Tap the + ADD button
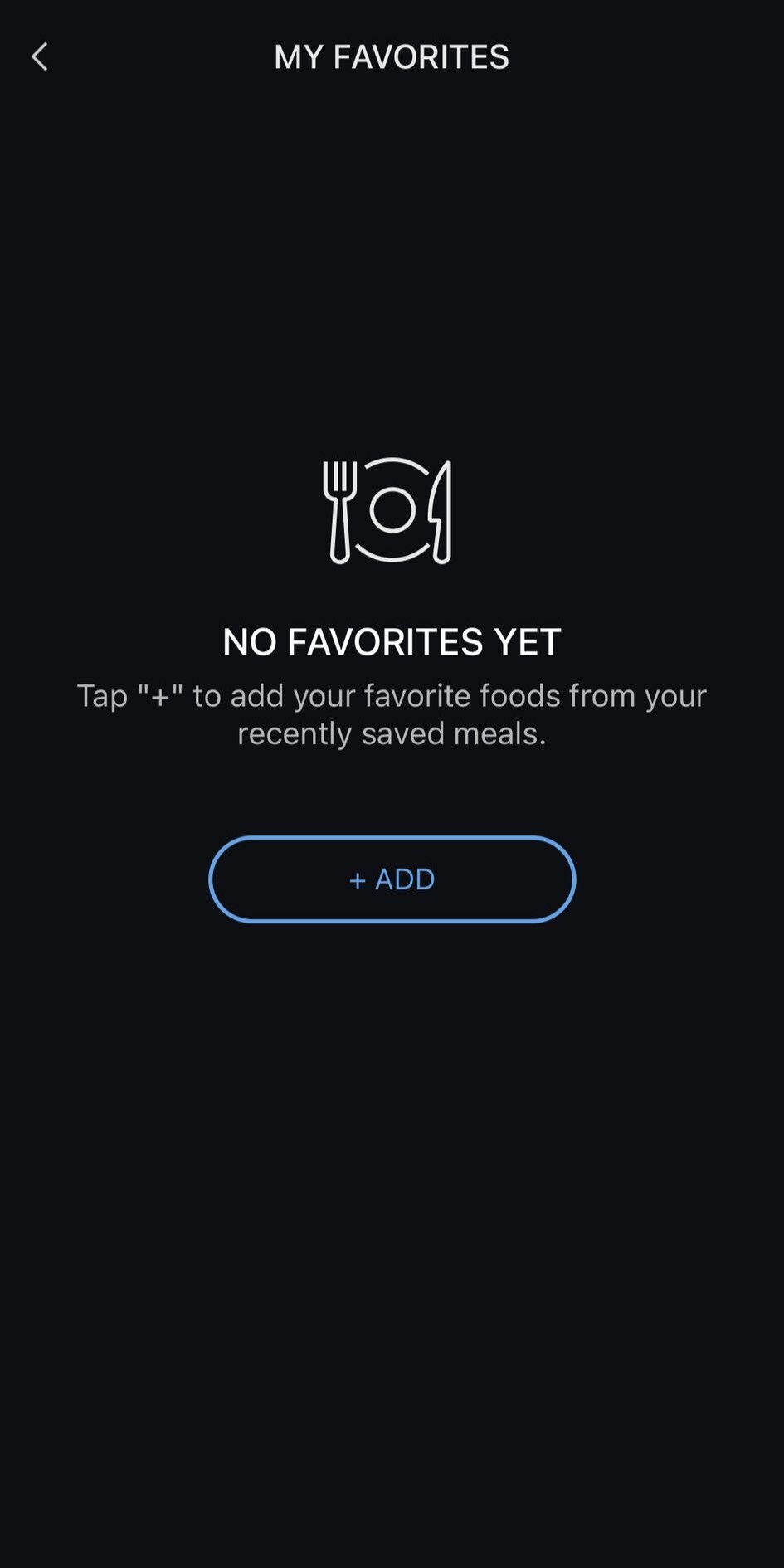The image size is (784, 1568). point(392,879)
